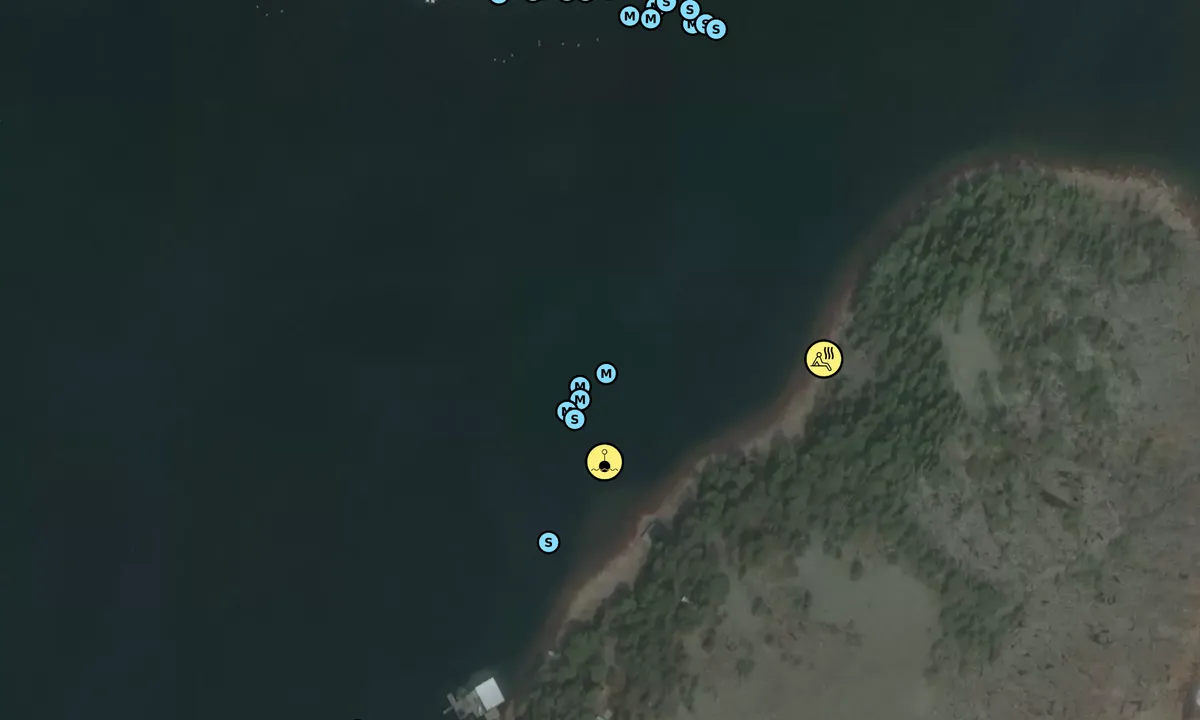This screenshot has width=1200, height=720.
Task: Select the yellow mooring buoy marker
Action: pos(604,462)
